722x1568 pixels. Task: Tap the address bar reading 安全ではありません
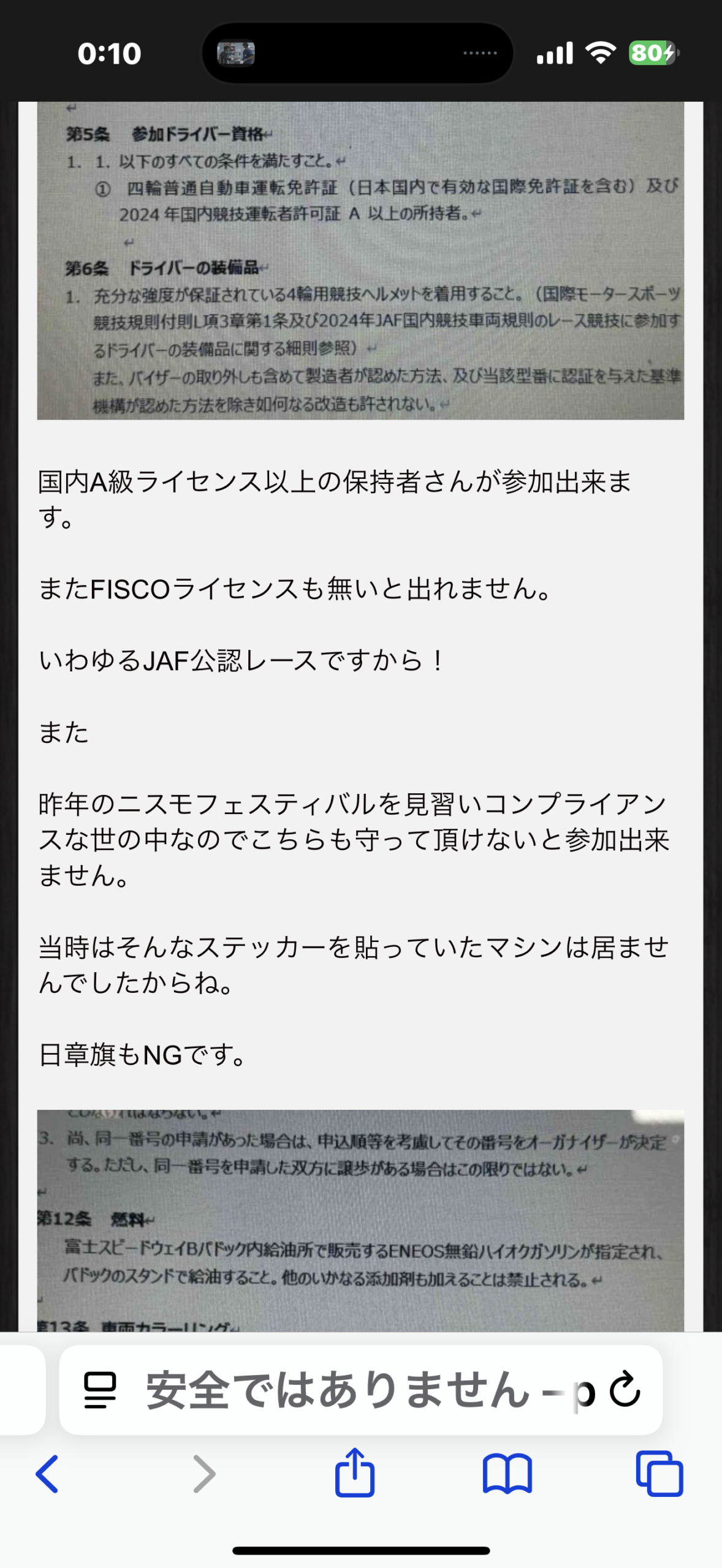(x=360, y=1390)
